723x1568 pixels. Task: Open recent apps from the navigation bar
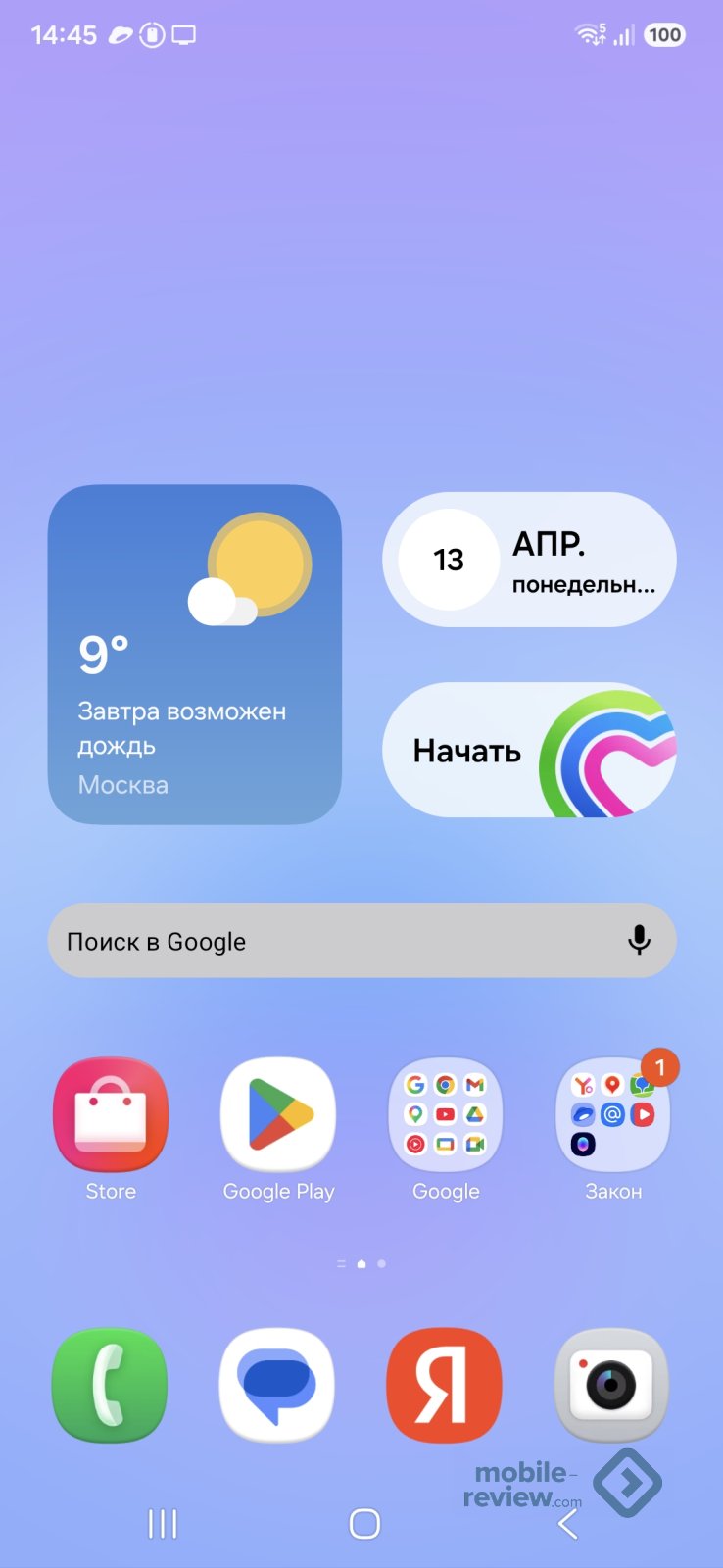(x=163, y=1524)
